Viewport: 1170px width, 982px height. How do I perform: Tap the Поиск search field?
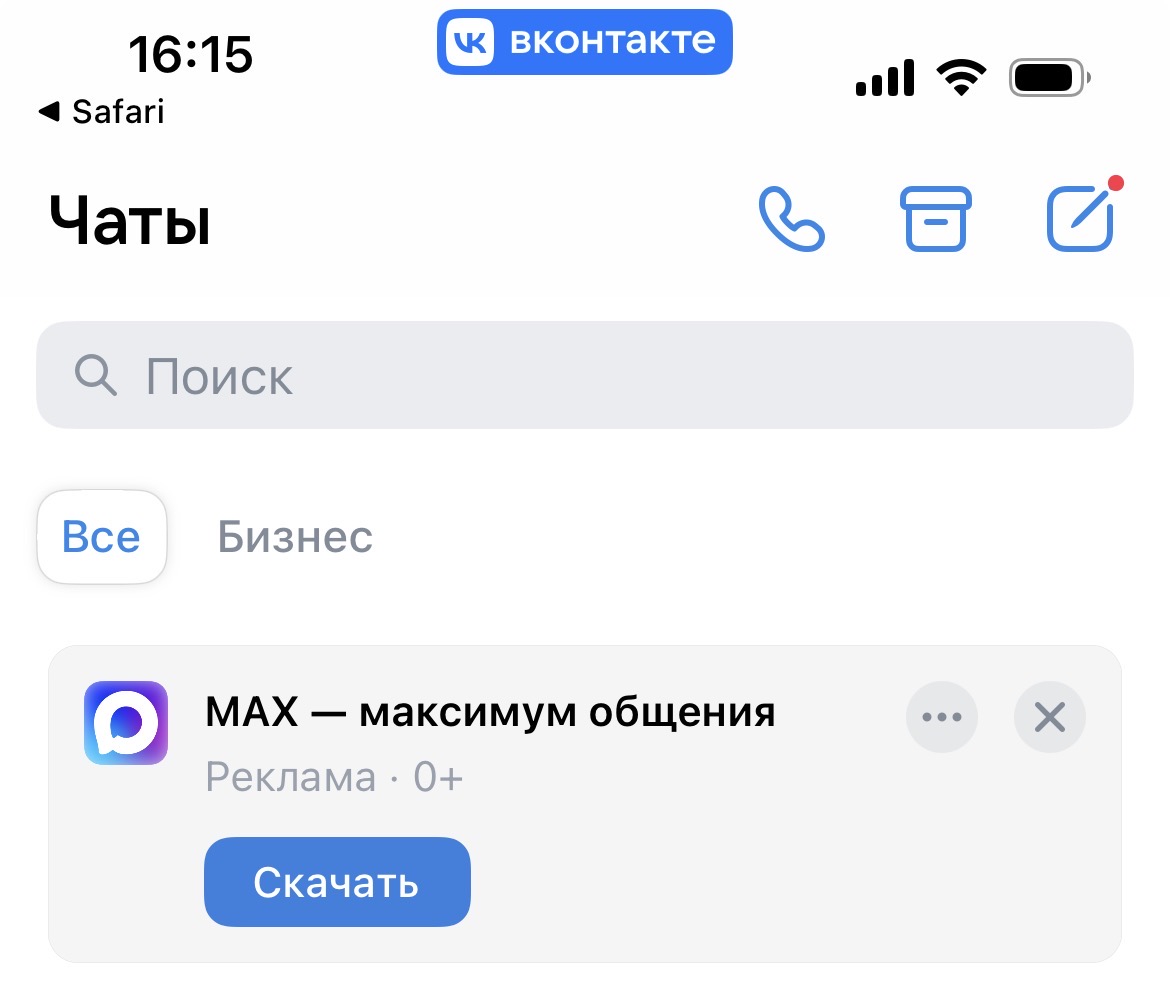585,376
